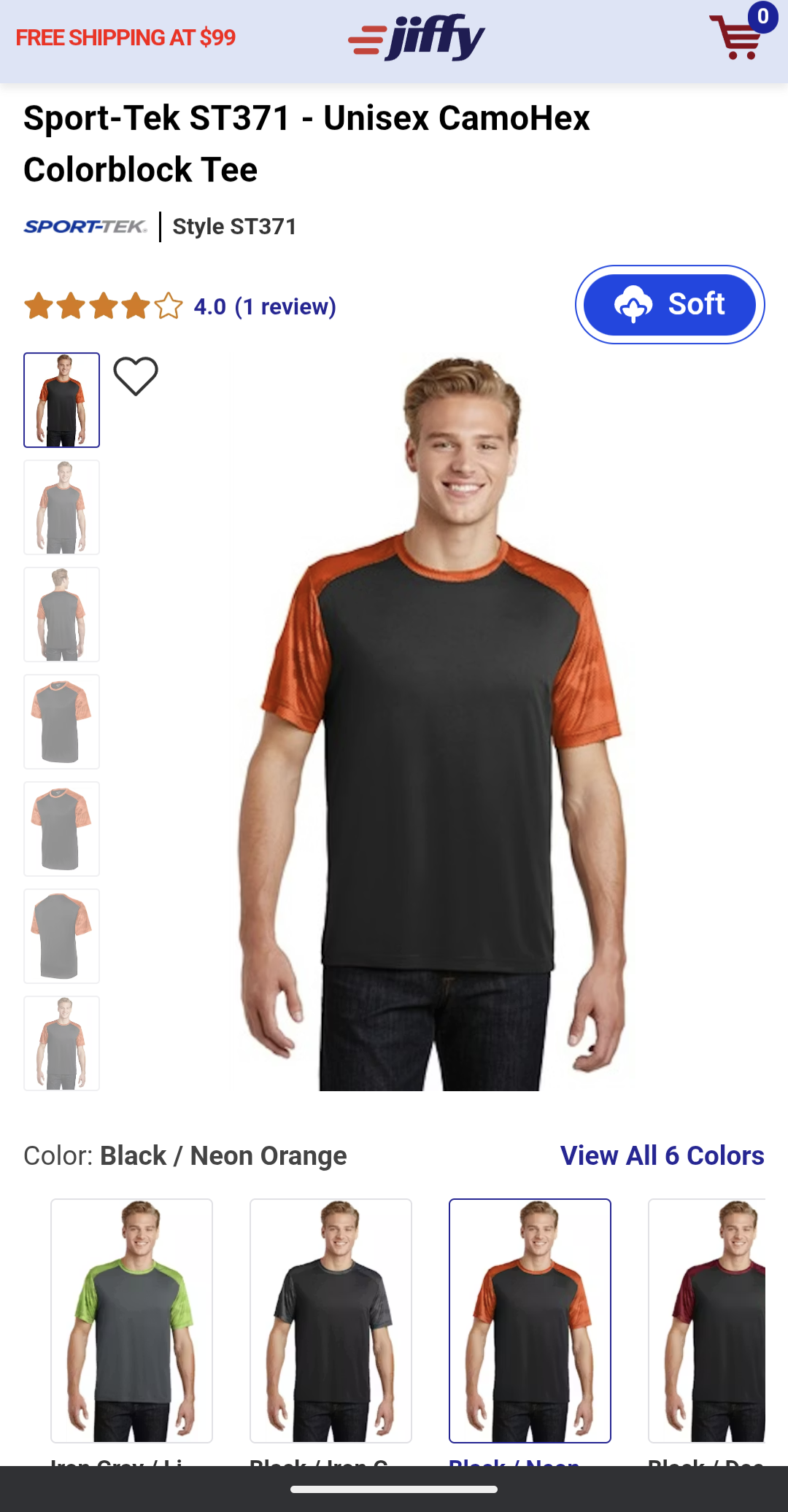Tap the Free Shipping at $99 banner
788x1512 pixels.
pyautogui.click(x=125, y=37)
